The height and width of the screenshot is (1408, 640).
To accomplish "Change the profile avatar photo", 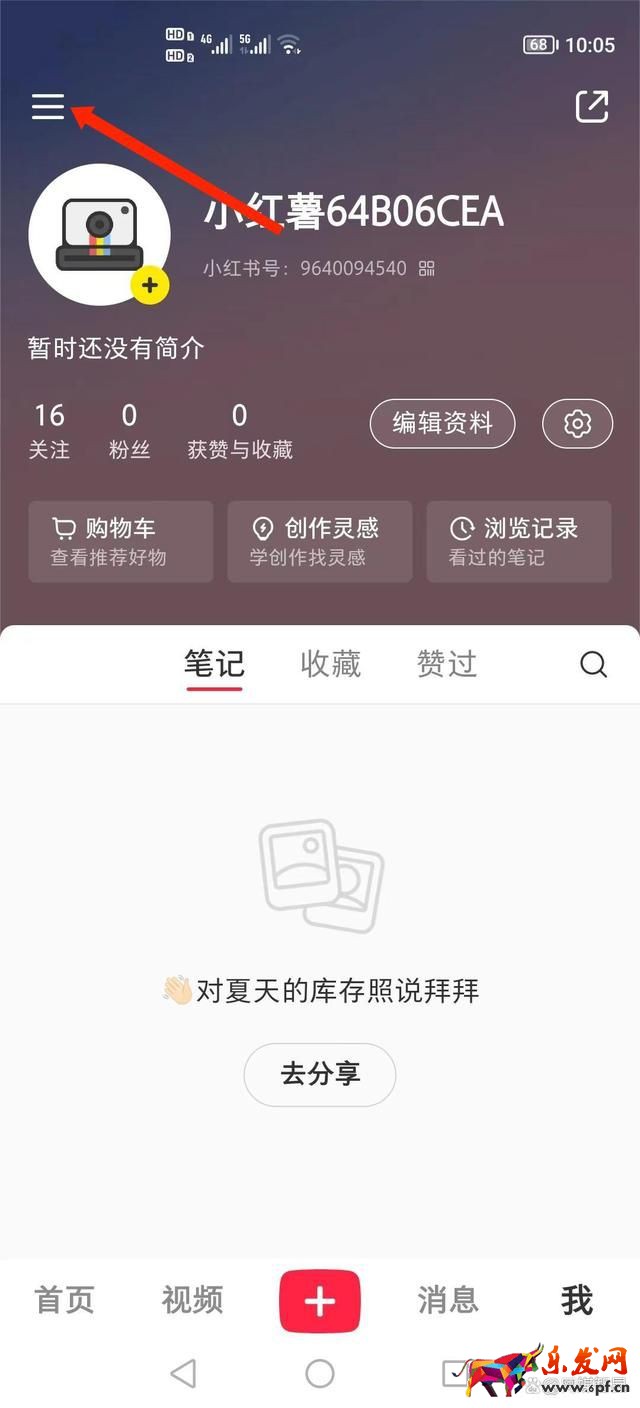I will click(149, 285).
